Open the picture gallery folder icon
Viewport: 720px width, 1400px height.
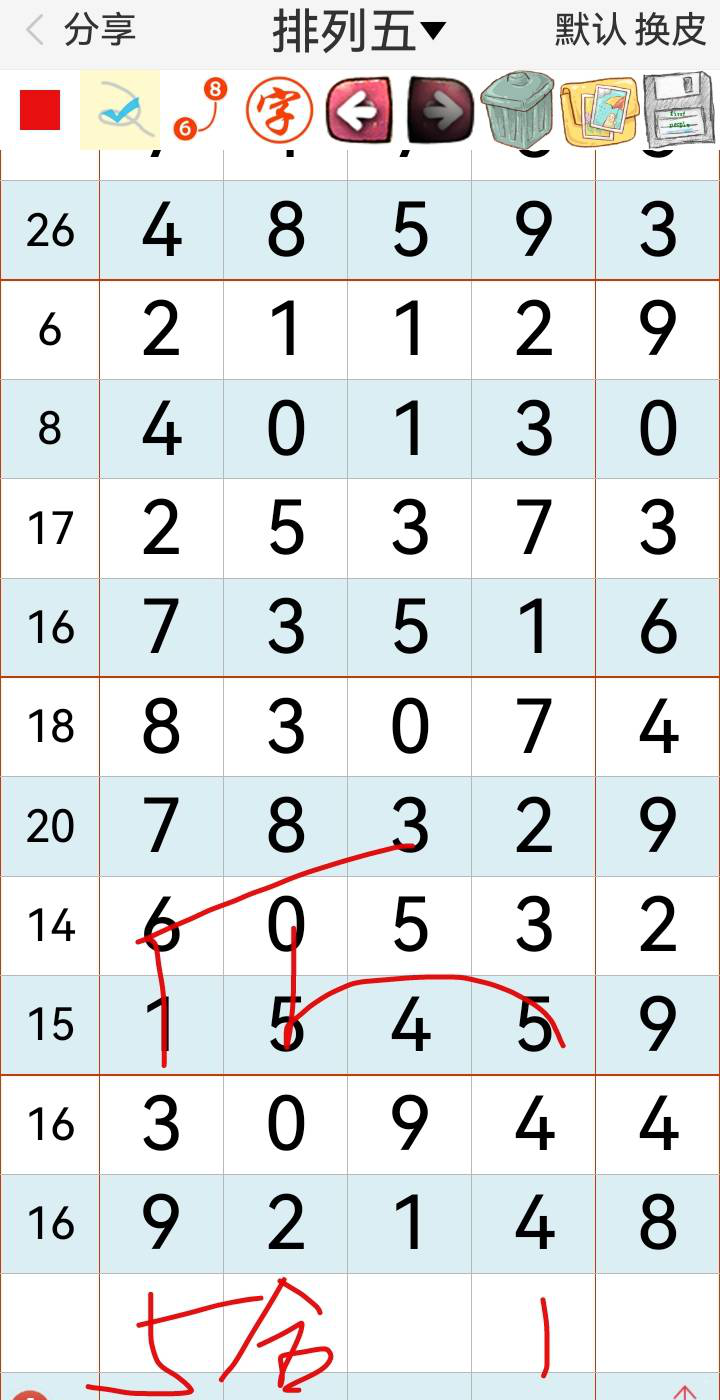pos(599,110)
